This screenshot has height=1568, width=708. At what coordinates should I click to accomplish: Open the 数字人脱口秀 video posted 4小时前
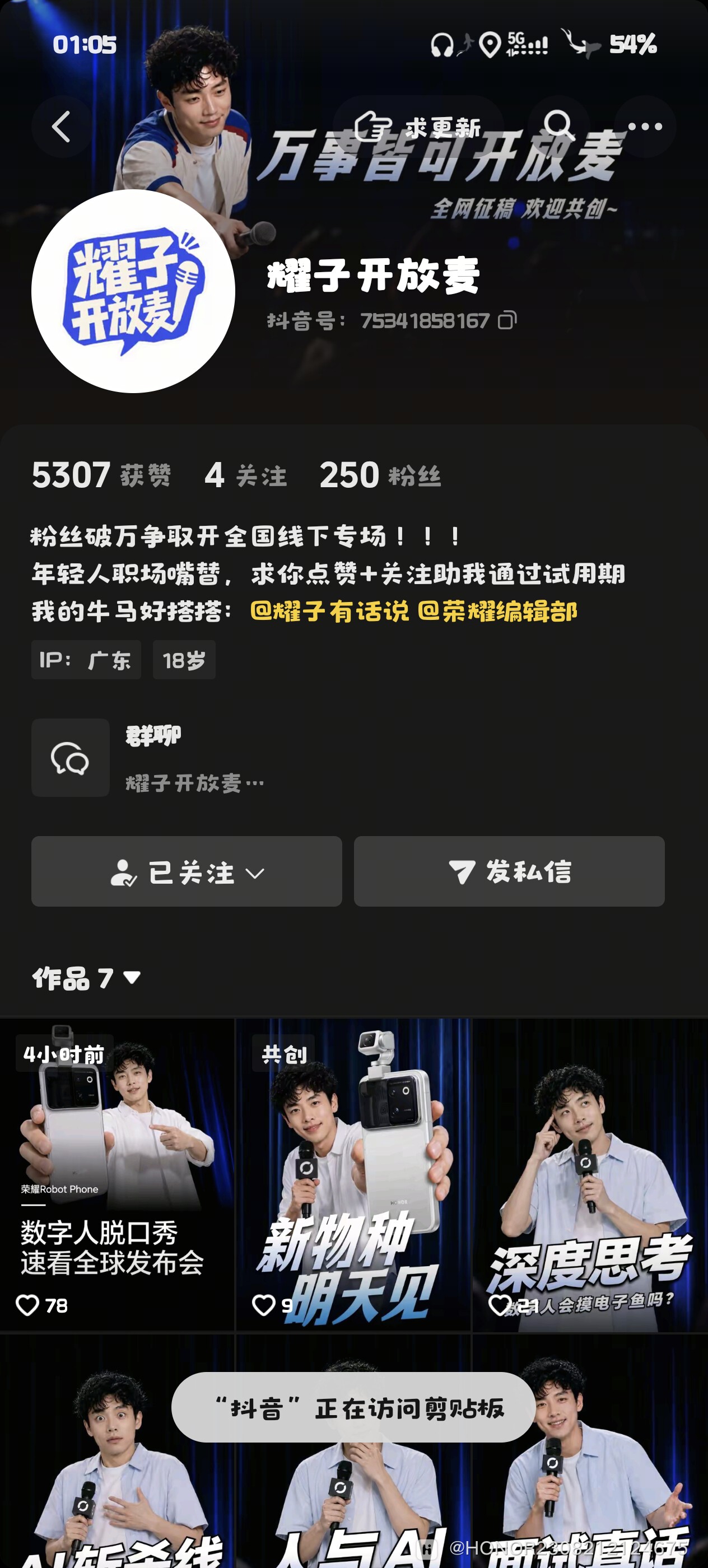click(x=117, y=1174)
